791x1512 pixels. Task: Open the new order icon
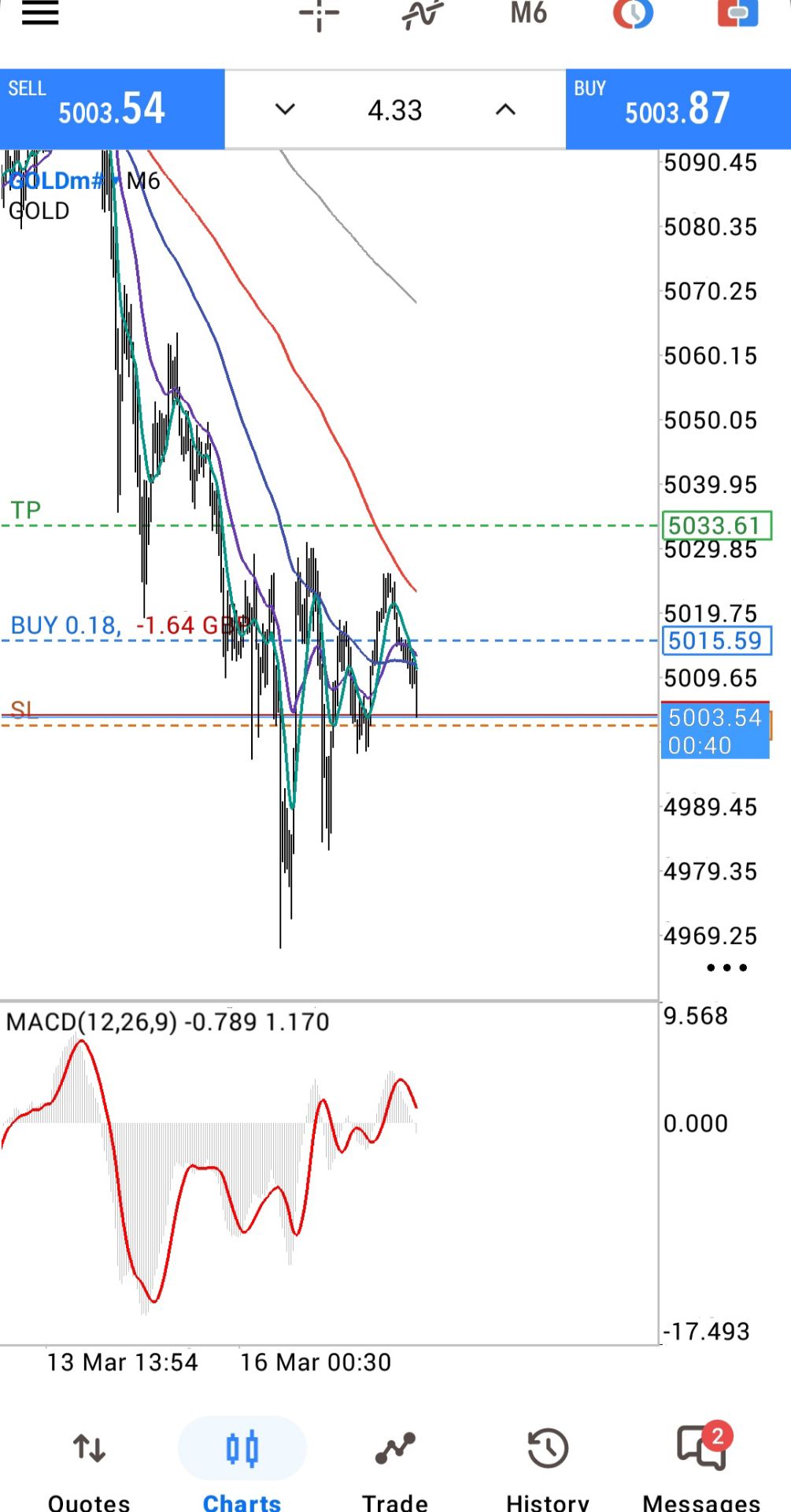click(737, 13)
